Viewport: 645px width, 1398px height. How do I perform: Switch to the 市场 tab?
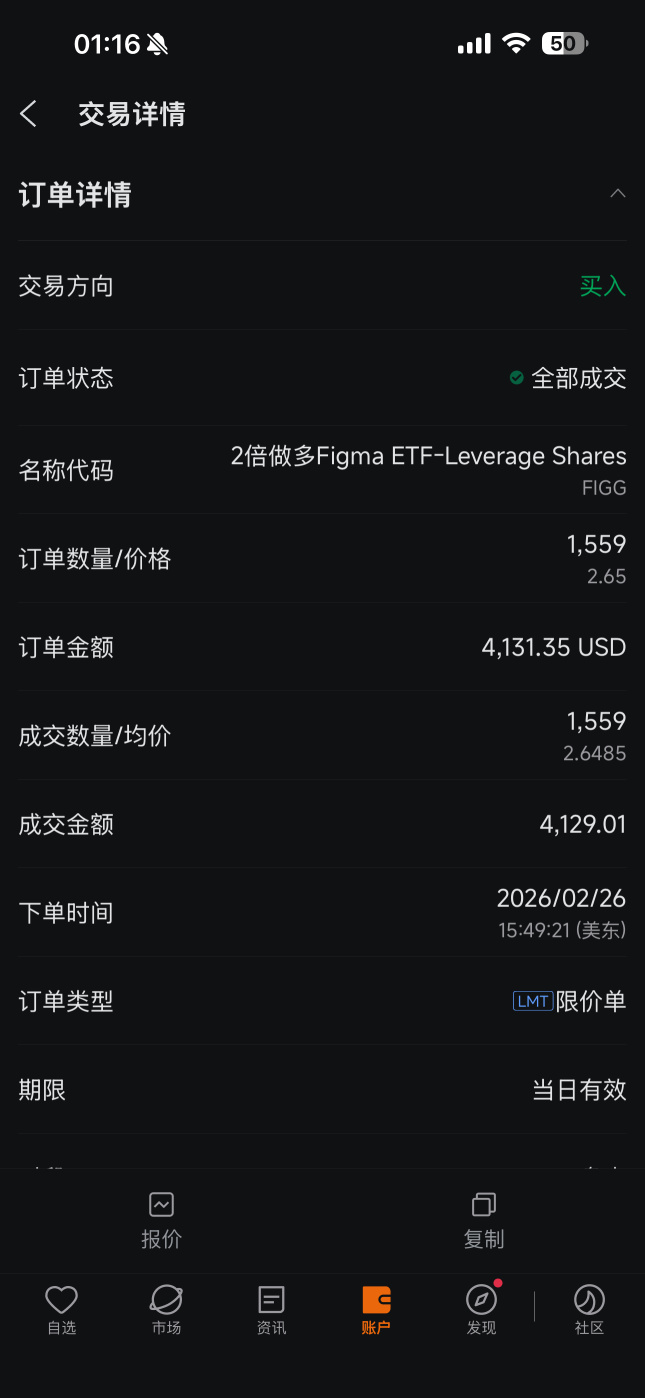166,1310
